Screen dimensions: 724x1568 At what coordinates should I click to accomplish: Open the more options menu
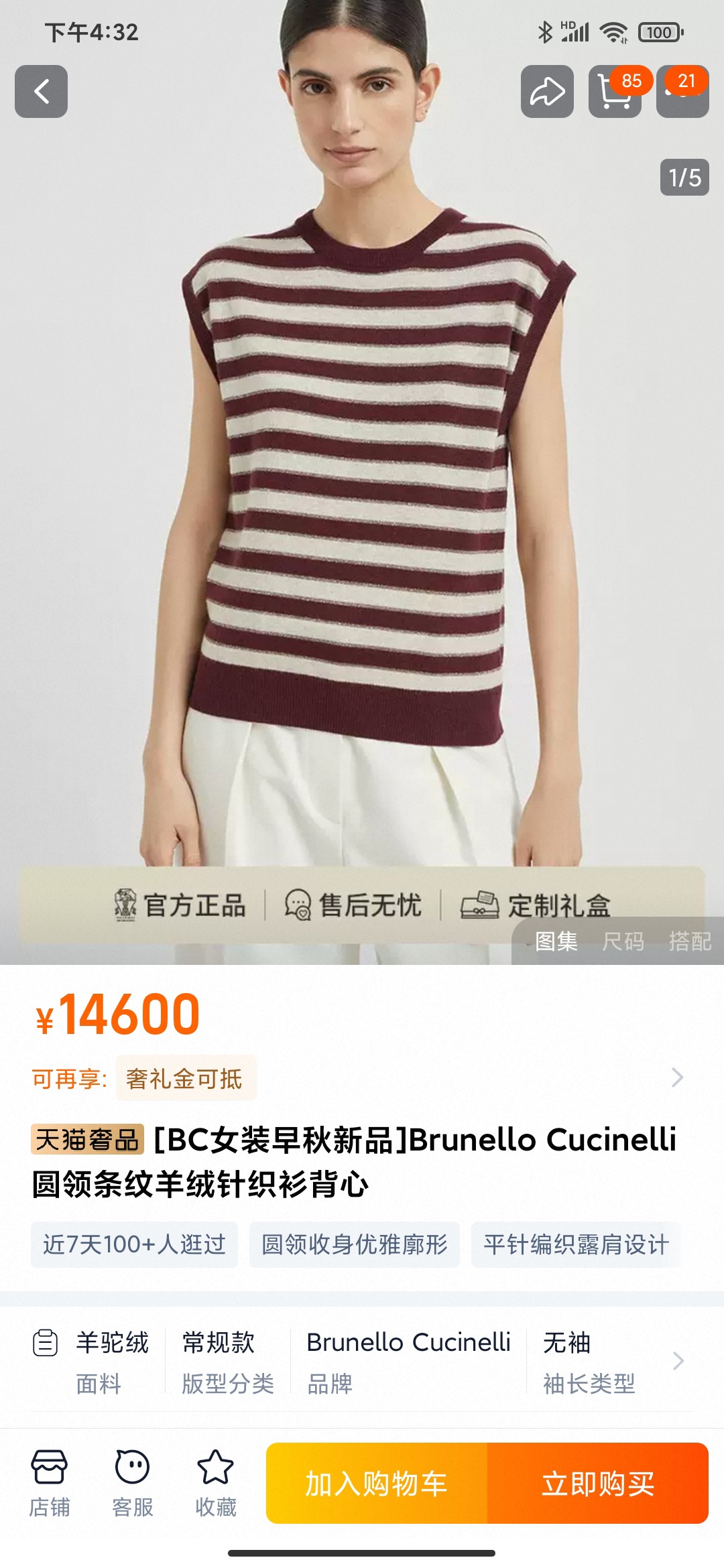[682, 93]
